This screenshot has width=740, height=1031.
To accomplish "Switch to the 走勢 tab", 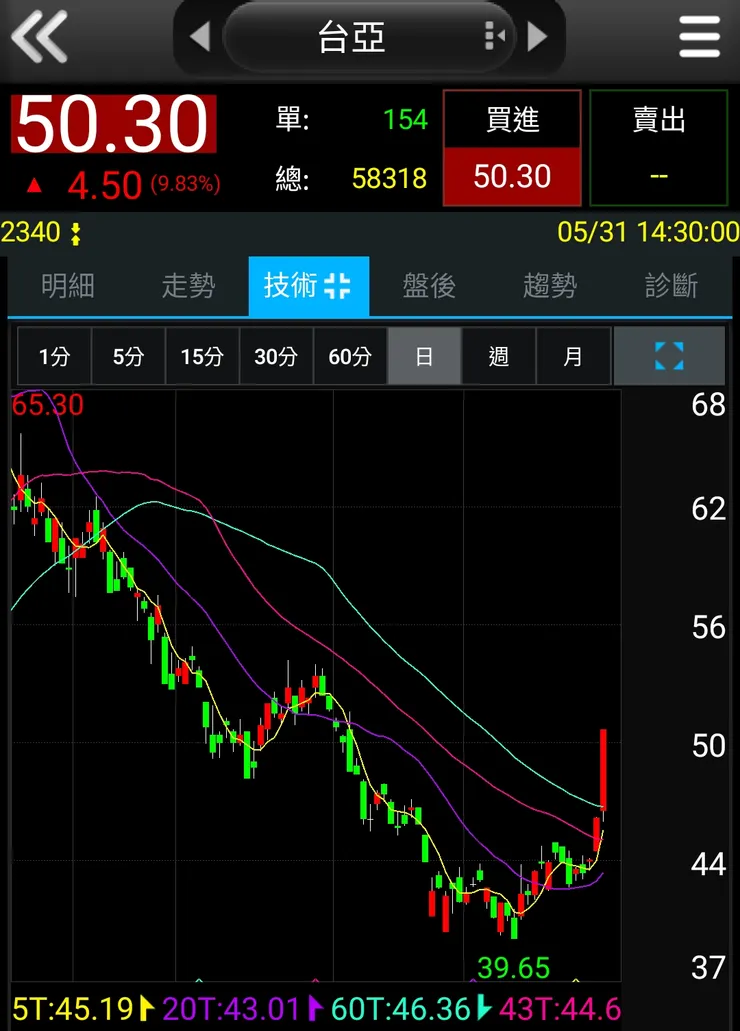I will click(188, 287).
